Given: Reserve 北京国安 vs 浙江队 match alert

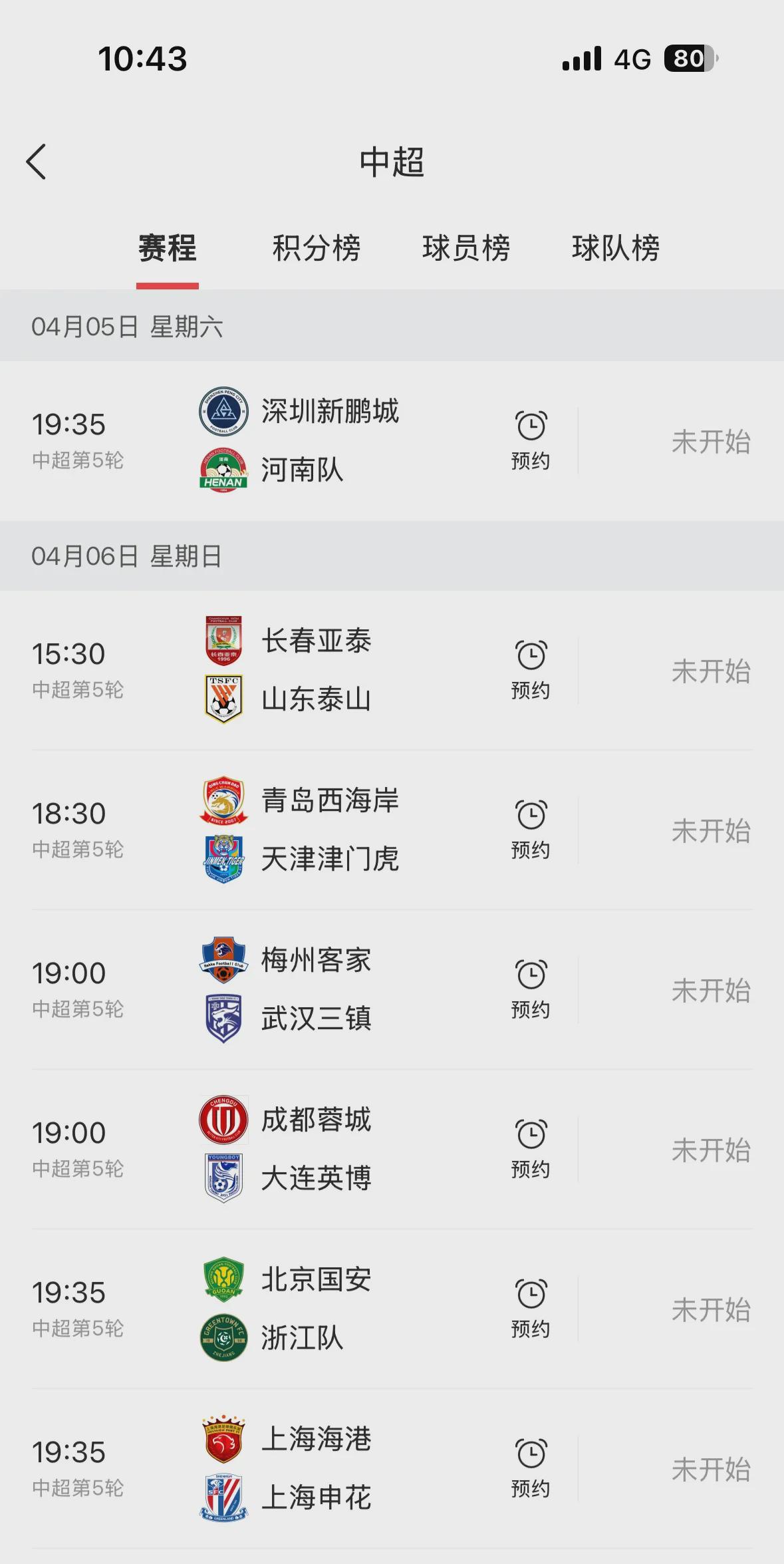Looking at the screenshot, I should (531, 1309).
